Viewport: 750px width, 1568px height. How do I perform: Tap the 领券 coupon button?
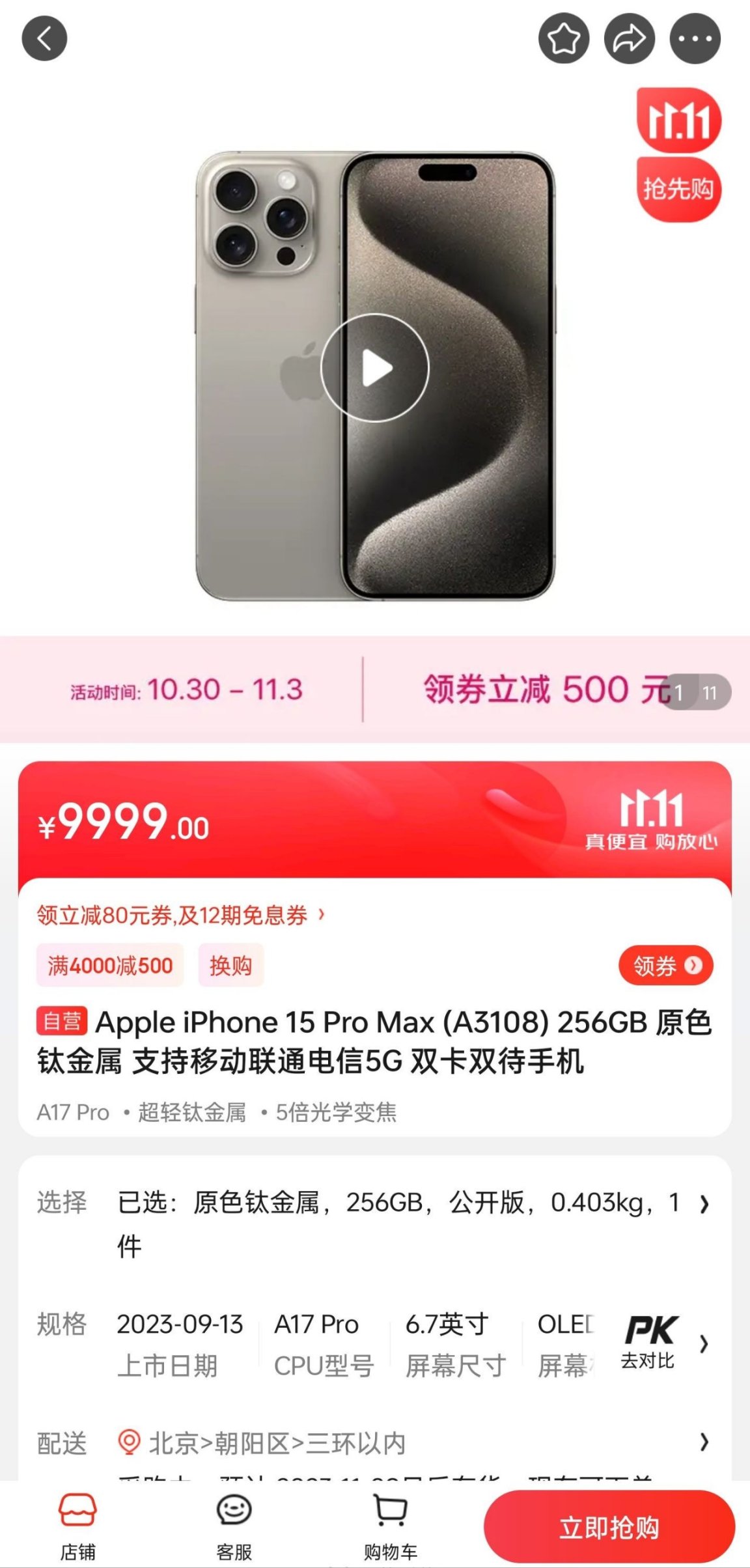point(665,966)
